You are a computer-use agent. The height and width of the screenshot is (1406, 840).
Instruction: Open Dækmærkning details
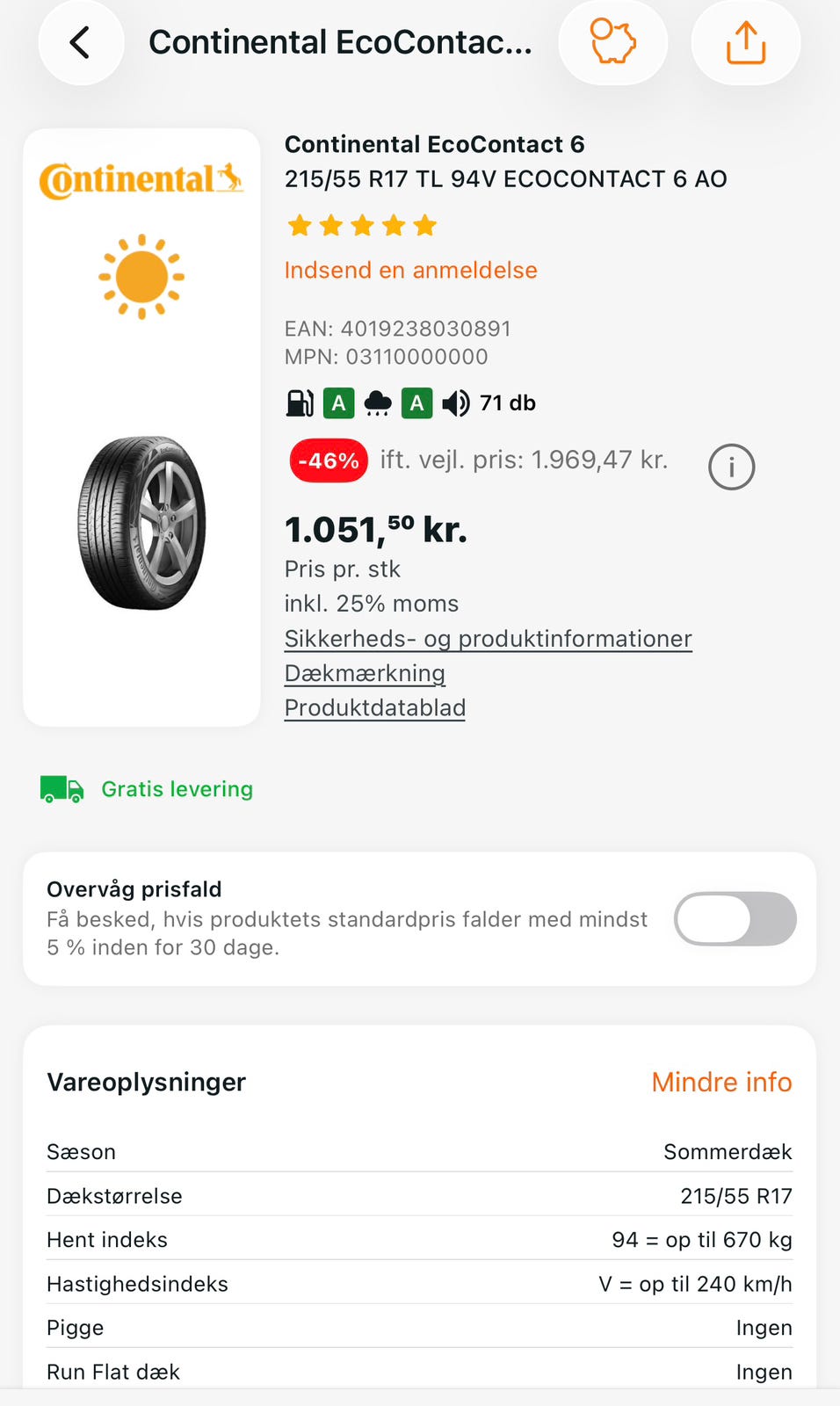point(364,673)
